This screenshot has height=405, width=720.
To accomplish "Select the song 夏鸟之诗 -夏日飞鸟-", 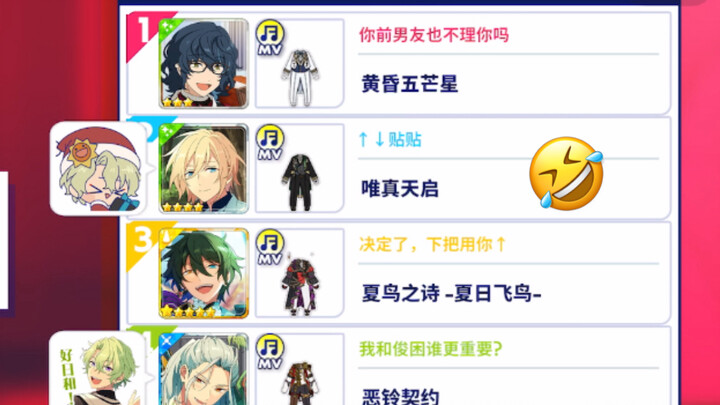I will (x=451, y=294).
